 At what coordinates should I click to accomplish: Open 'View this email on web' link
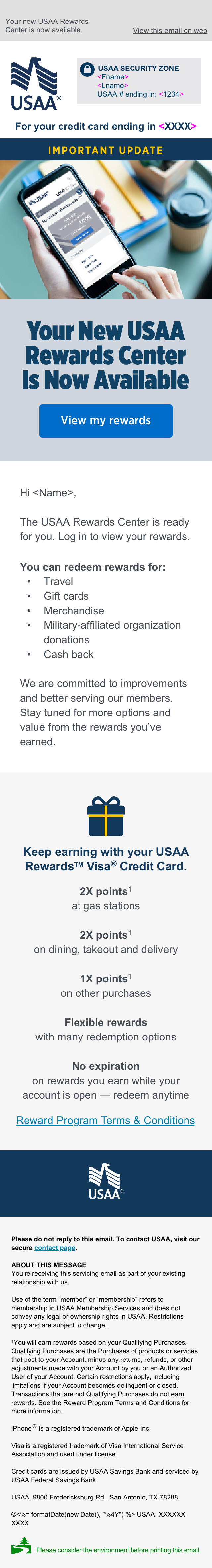(x=170, y=30)
